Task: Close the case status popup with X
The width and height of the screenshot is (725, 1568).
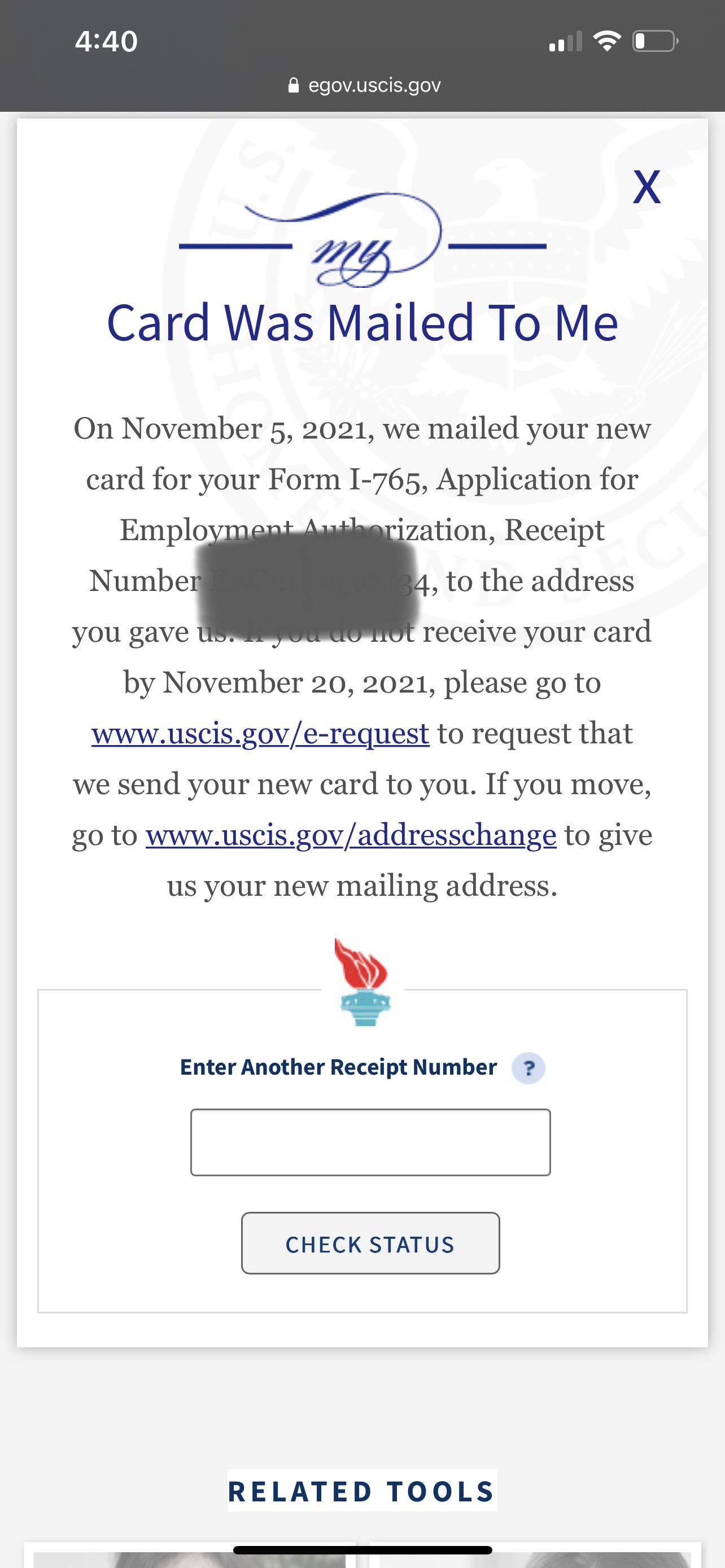Action: click(x=647, y=187)
